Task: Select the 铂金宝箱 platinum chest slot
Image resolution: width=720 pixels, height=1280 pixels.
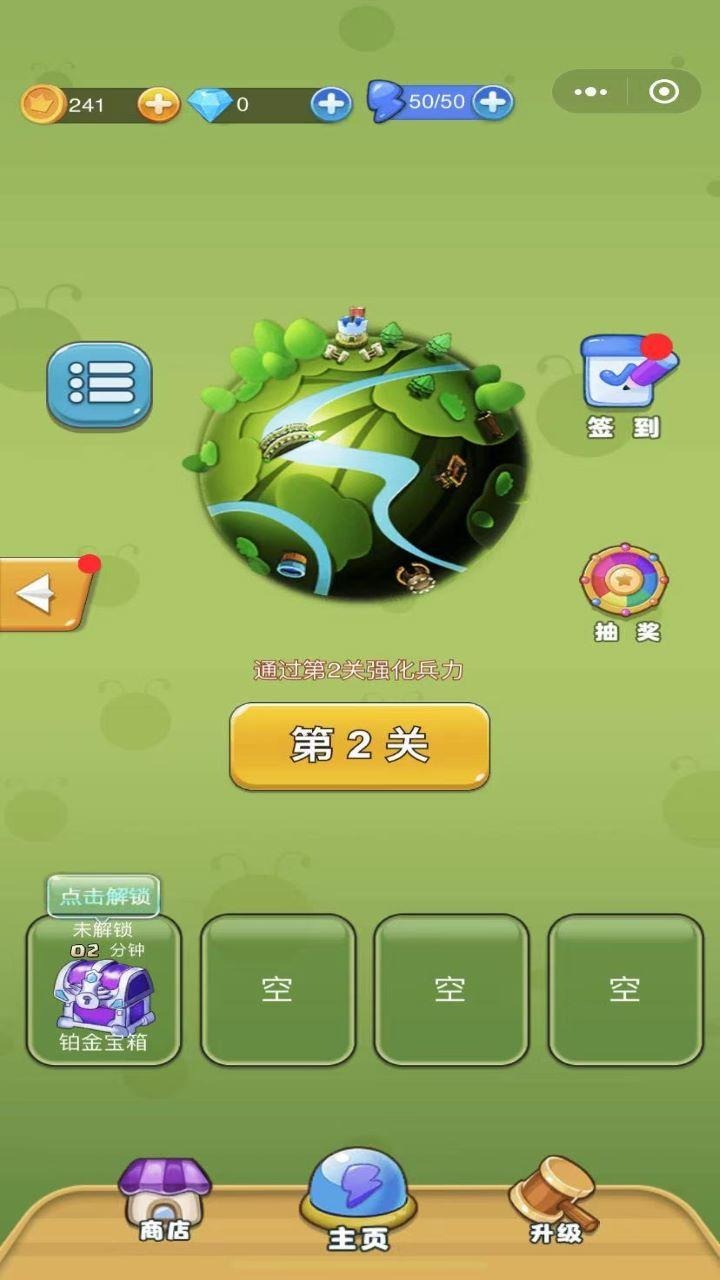Action: click(x=104, y=992)
